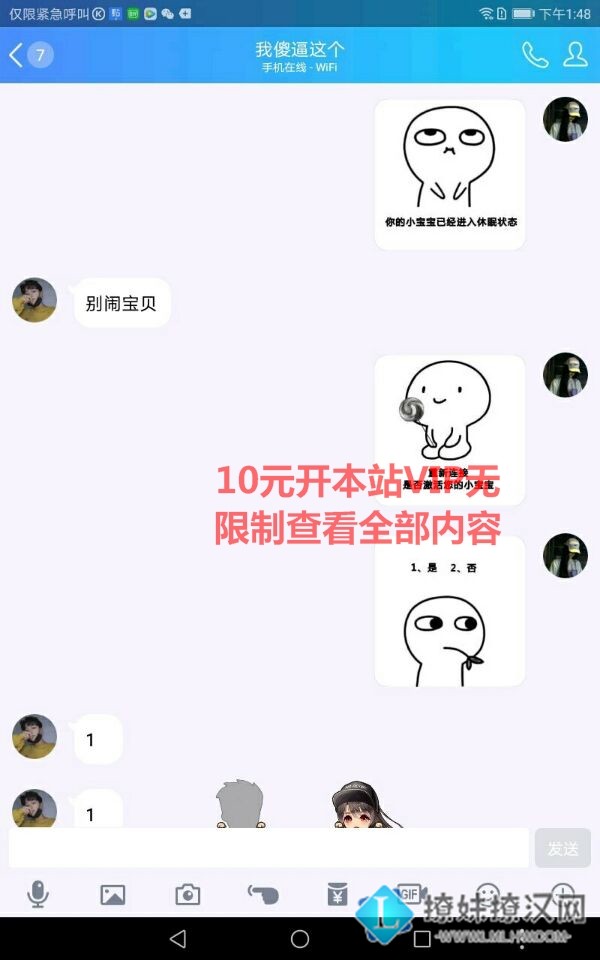Record a voice message with the microphone
The image size is (600, 960).
click(38, 894)
